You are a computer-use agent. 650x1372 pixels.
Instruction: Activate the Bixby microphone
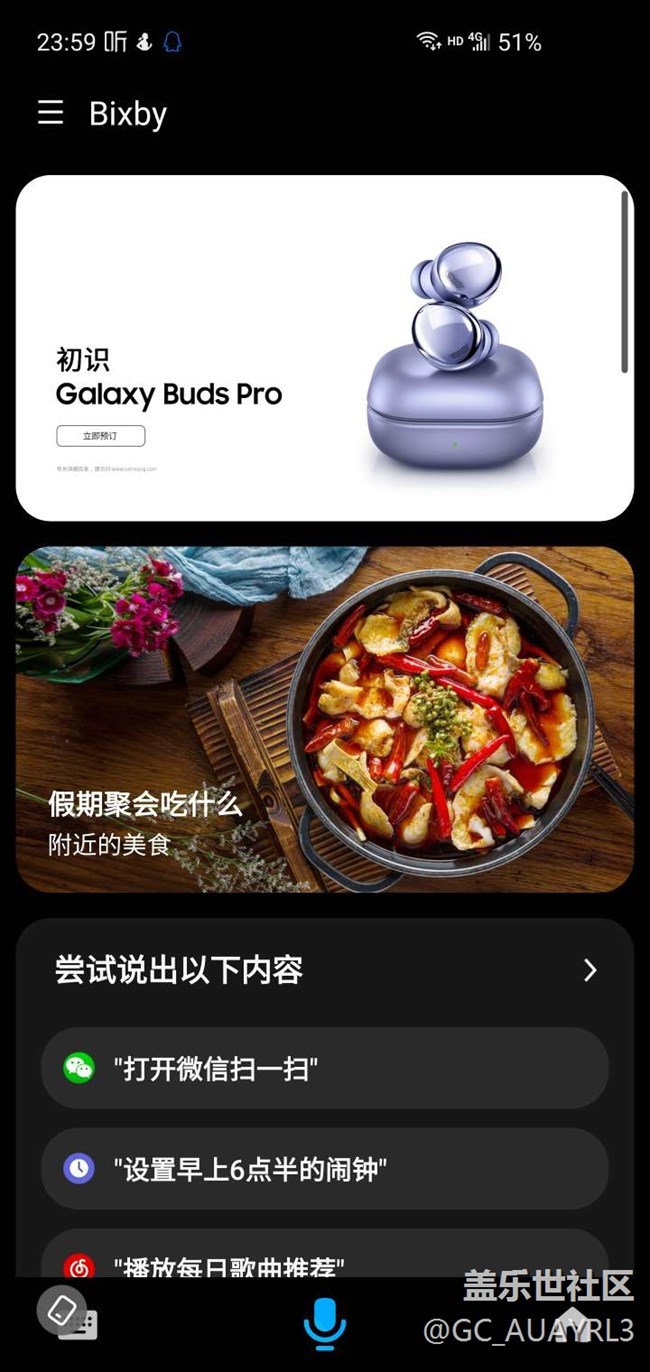[324, 1323]
